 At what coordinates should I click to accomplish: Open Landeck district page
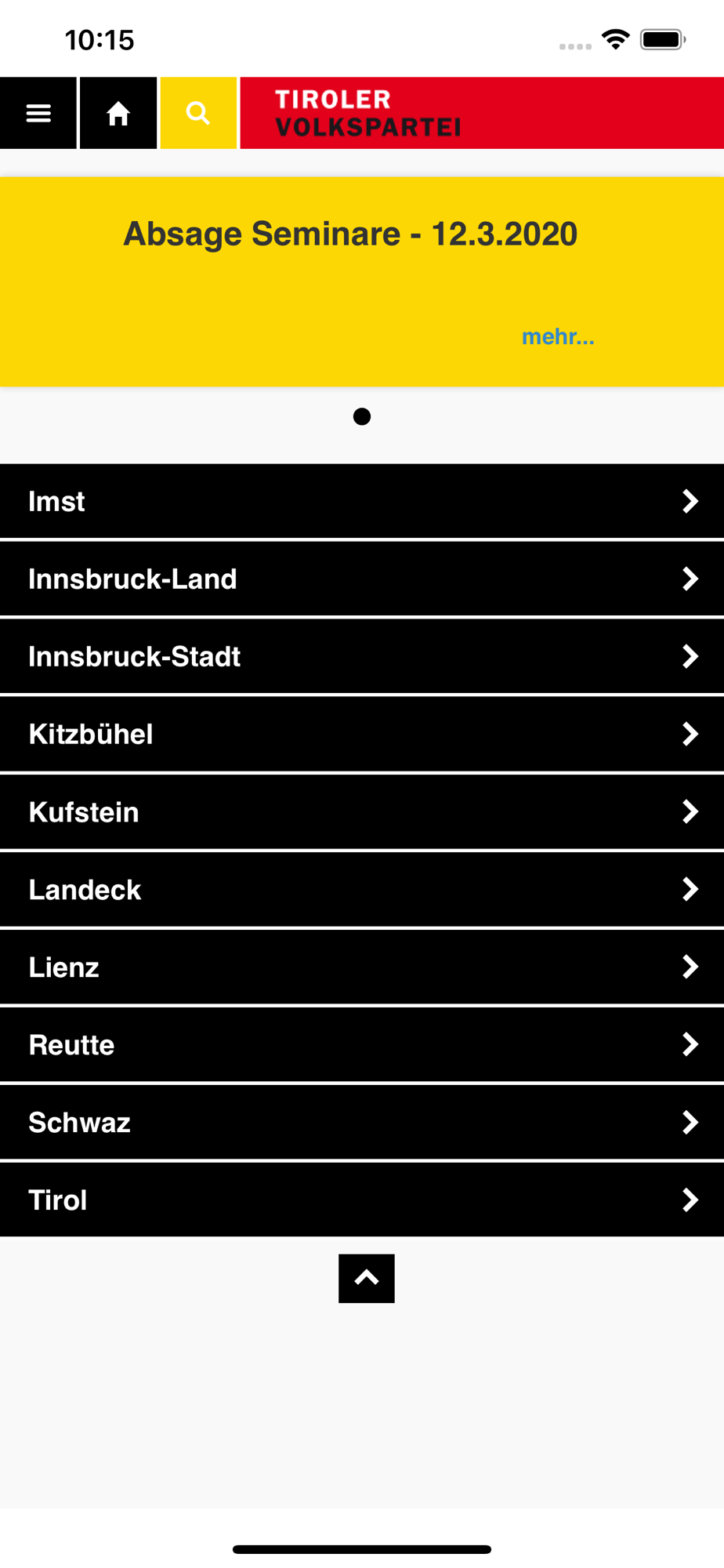(x=362, y=889)
